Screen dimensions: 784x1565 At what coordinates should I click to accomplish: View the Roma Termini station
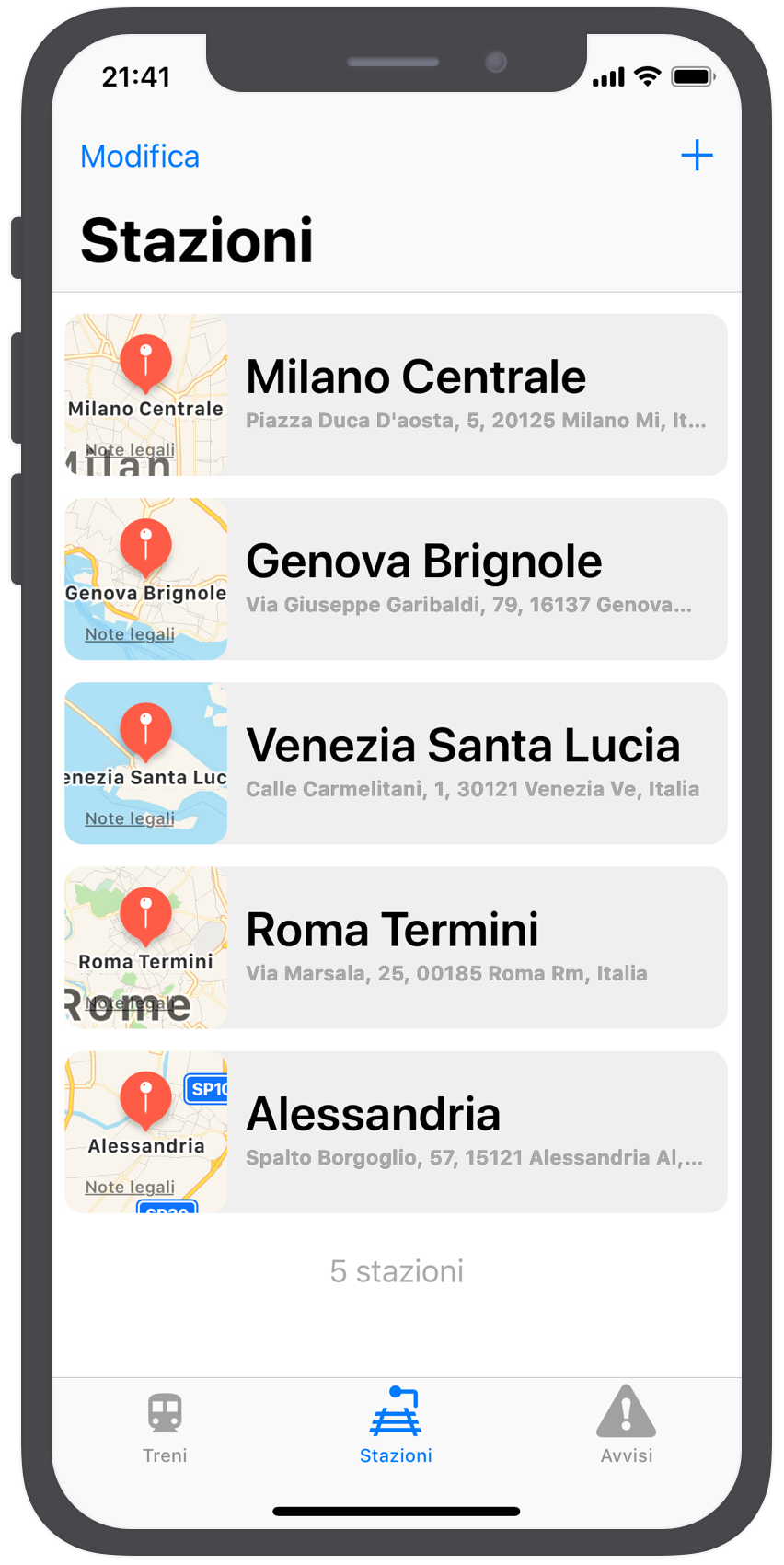pyautogui.click(x=396, y=947)
